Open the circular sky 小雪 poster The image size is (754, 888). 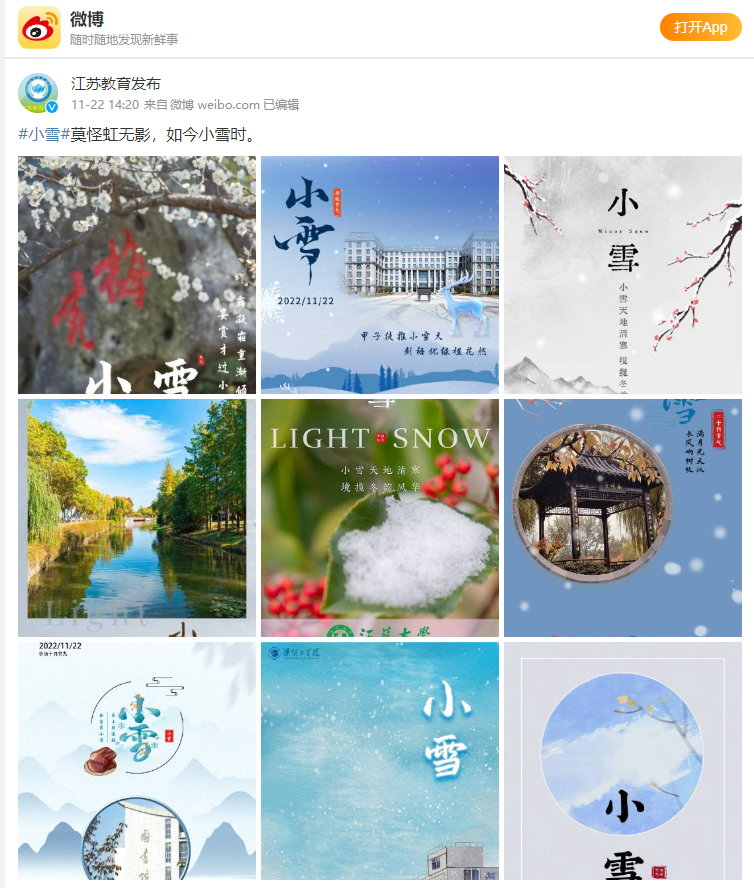coord(623,761)
